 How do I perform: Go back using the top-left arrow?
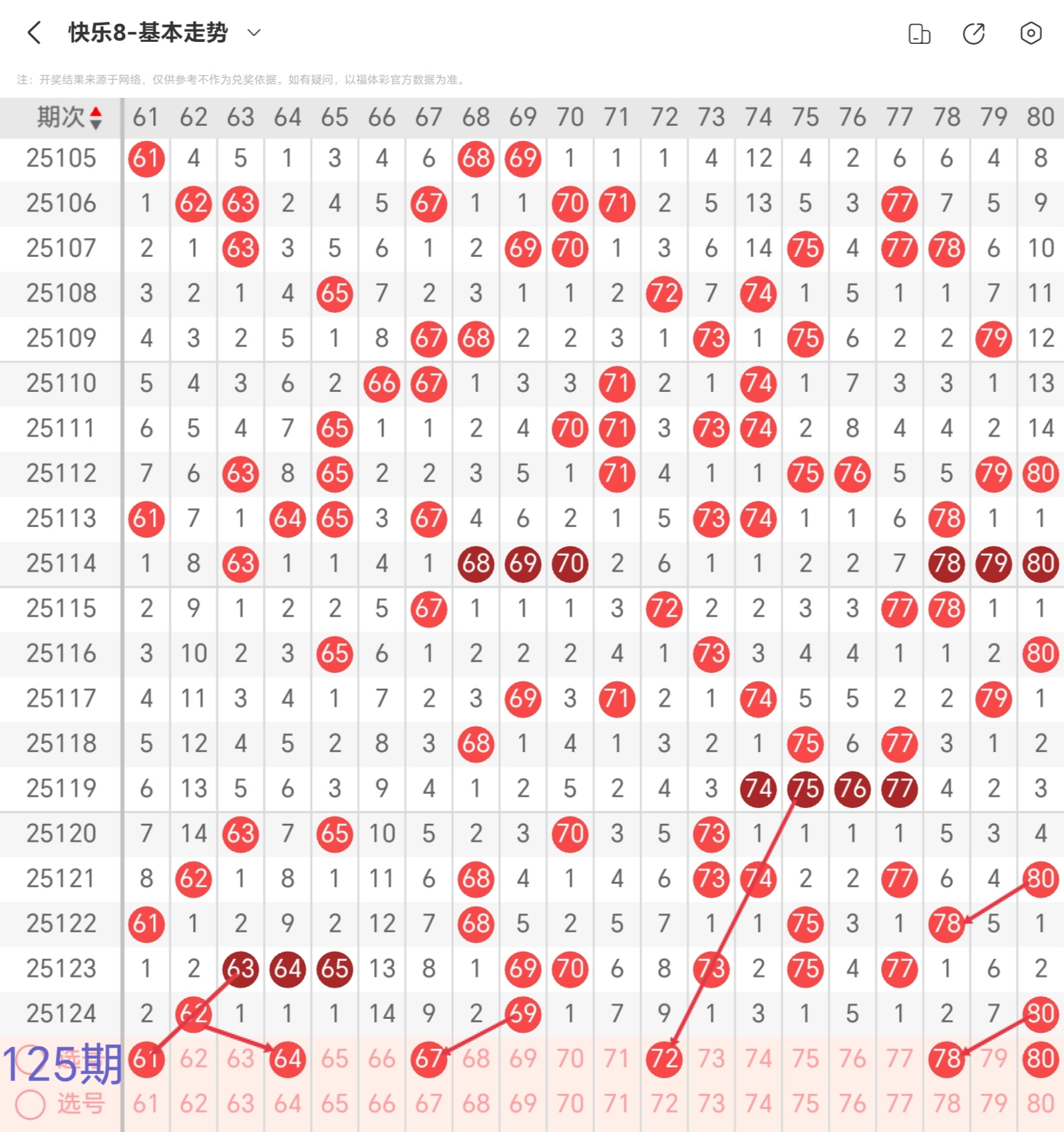pos(35,33)
